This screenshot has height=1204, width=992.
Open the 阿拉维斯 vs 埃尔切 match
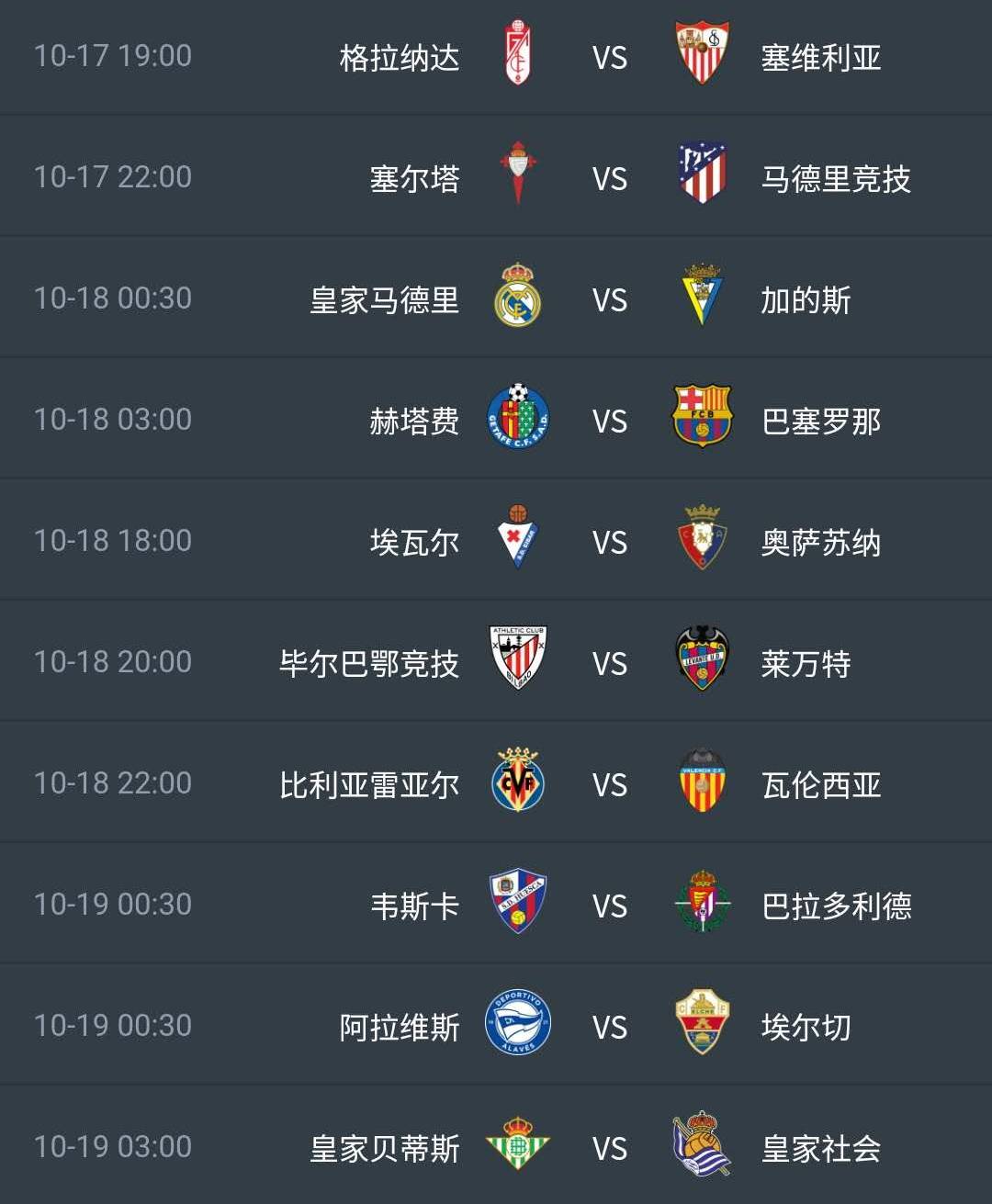pyautogui.click(x=609, y=1026)
